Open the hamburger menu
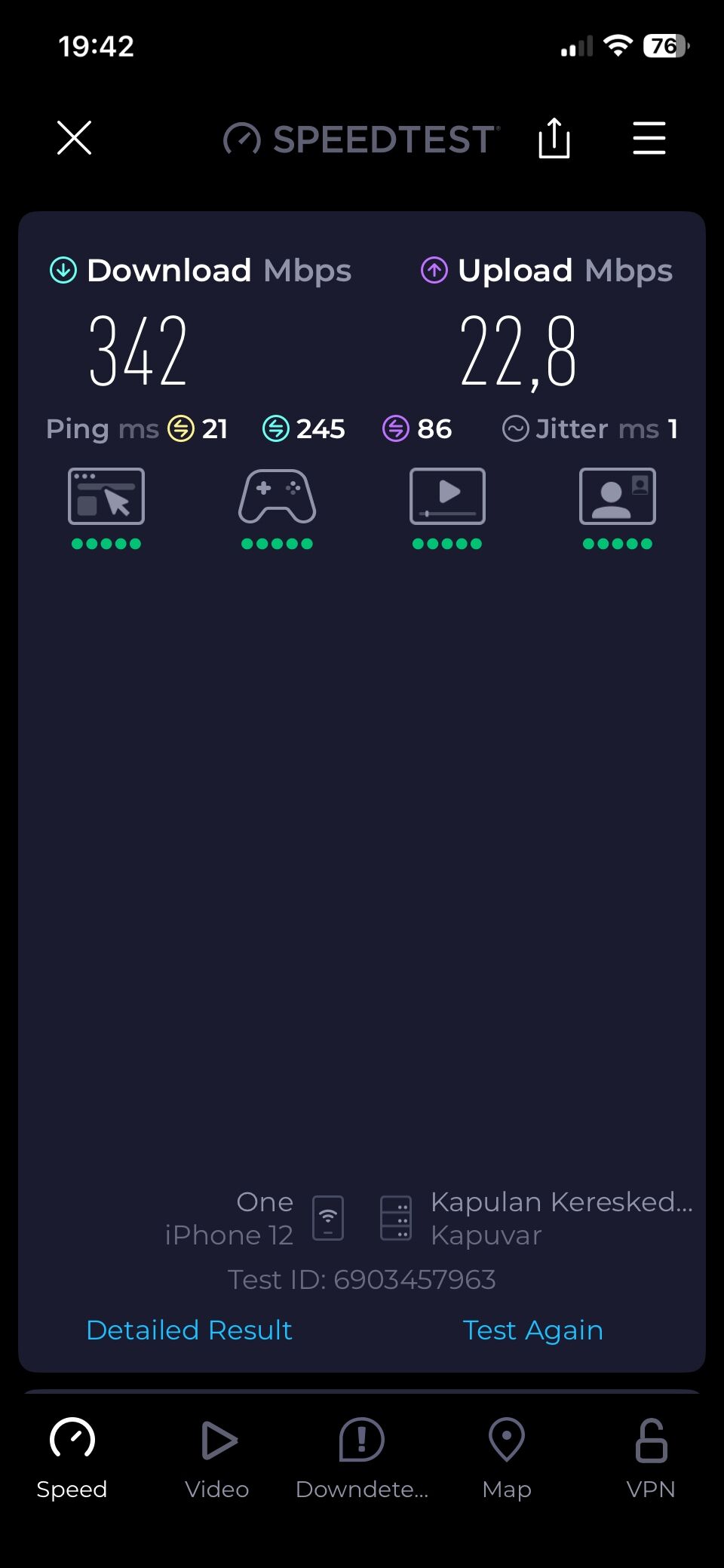This screenshot has width=724, height=1568. [x=649, y=138]
